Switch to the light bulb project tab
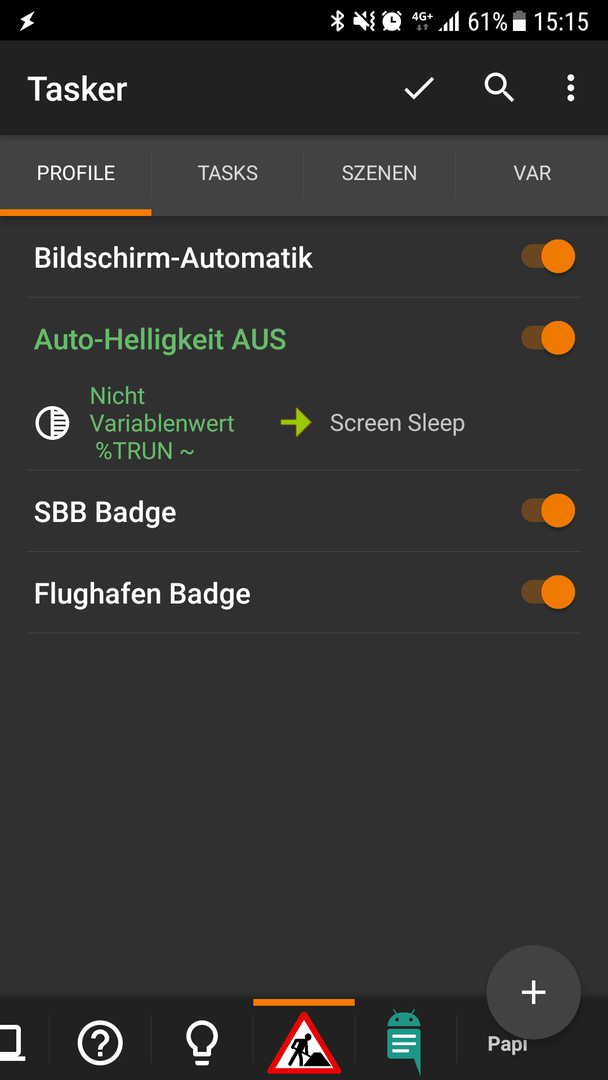 pyautogui.click(x=202, y=1043)
